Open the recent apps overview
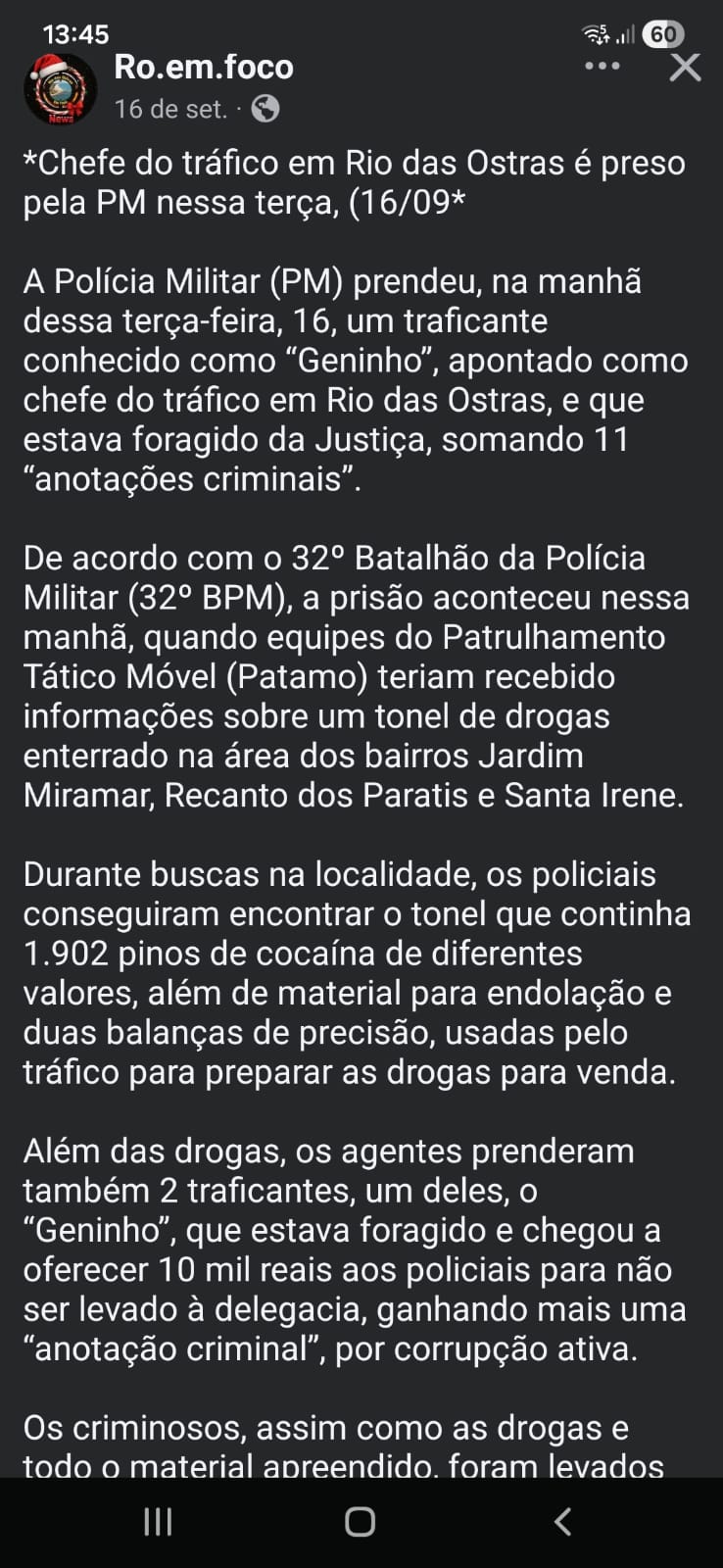Screen dimensions: 723x1568 (x=158, y=1521)
